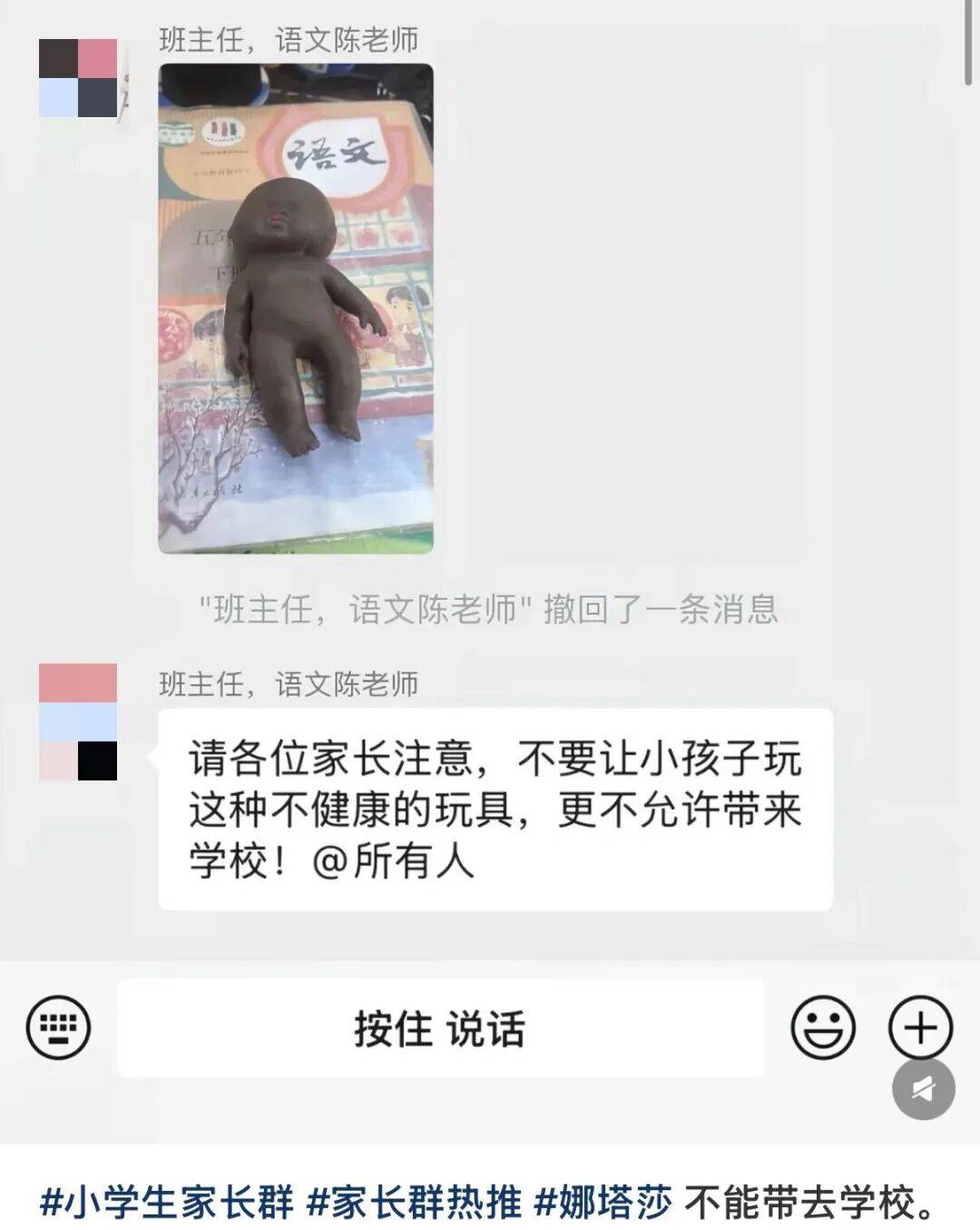Open the plus attachments menu
This screenshot has height=1230, width=980.
click(920, 1028)
